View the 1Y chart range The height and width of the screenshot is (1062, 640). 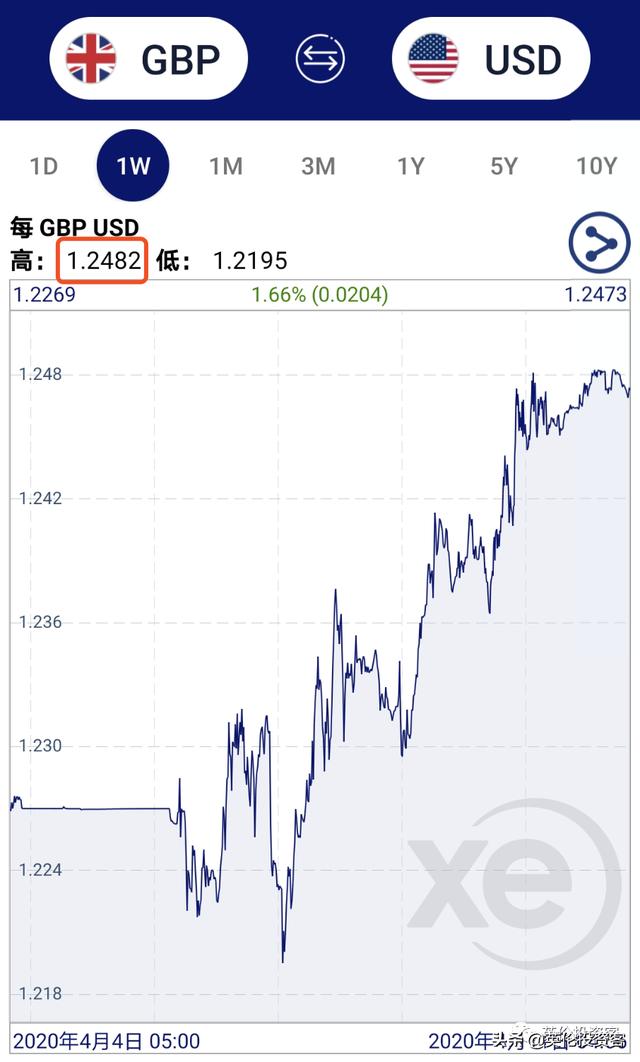[411, 166]
